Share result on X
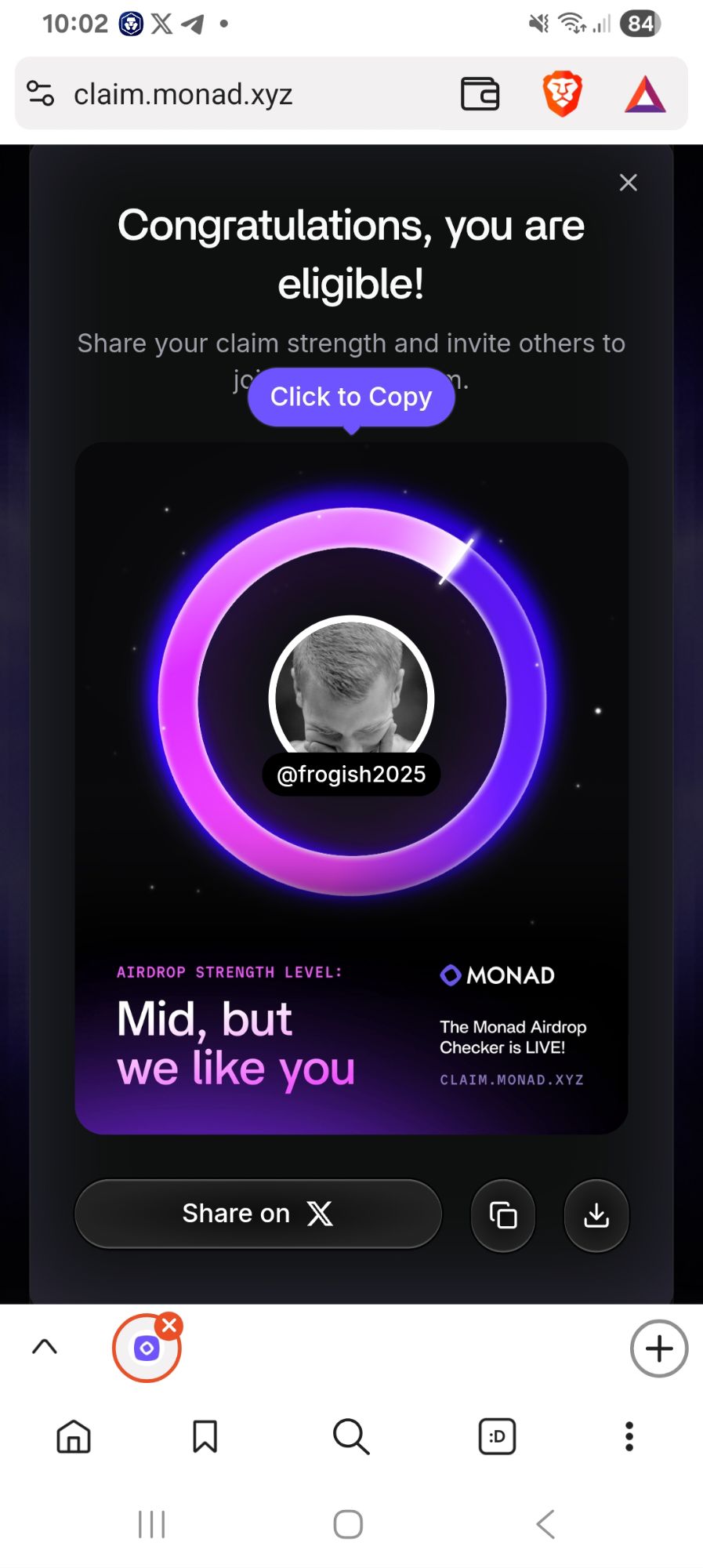Image resolution: width=703 pixels, height=1568 pixels. [x=258, y=1214]
